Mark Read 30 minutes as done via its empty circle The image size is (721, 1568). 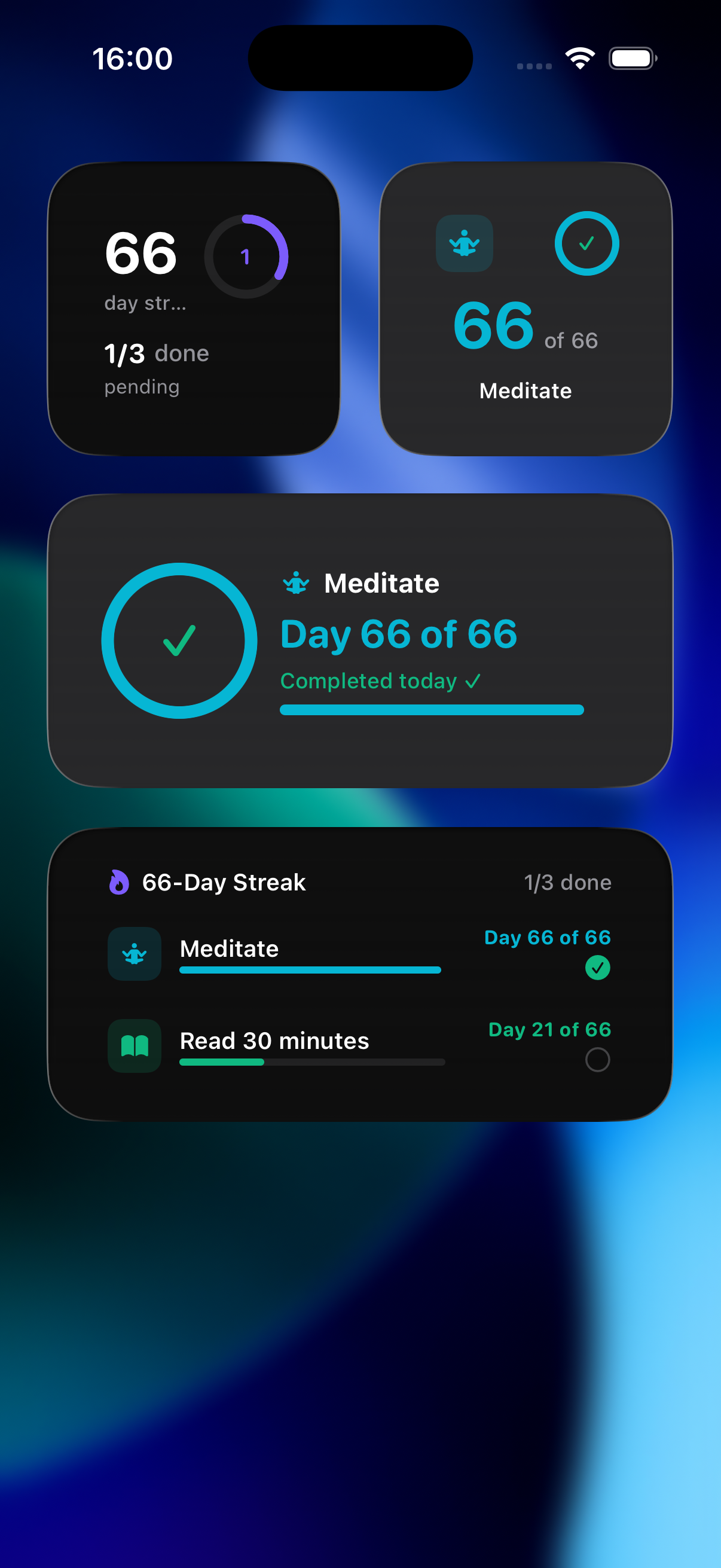598,1060
